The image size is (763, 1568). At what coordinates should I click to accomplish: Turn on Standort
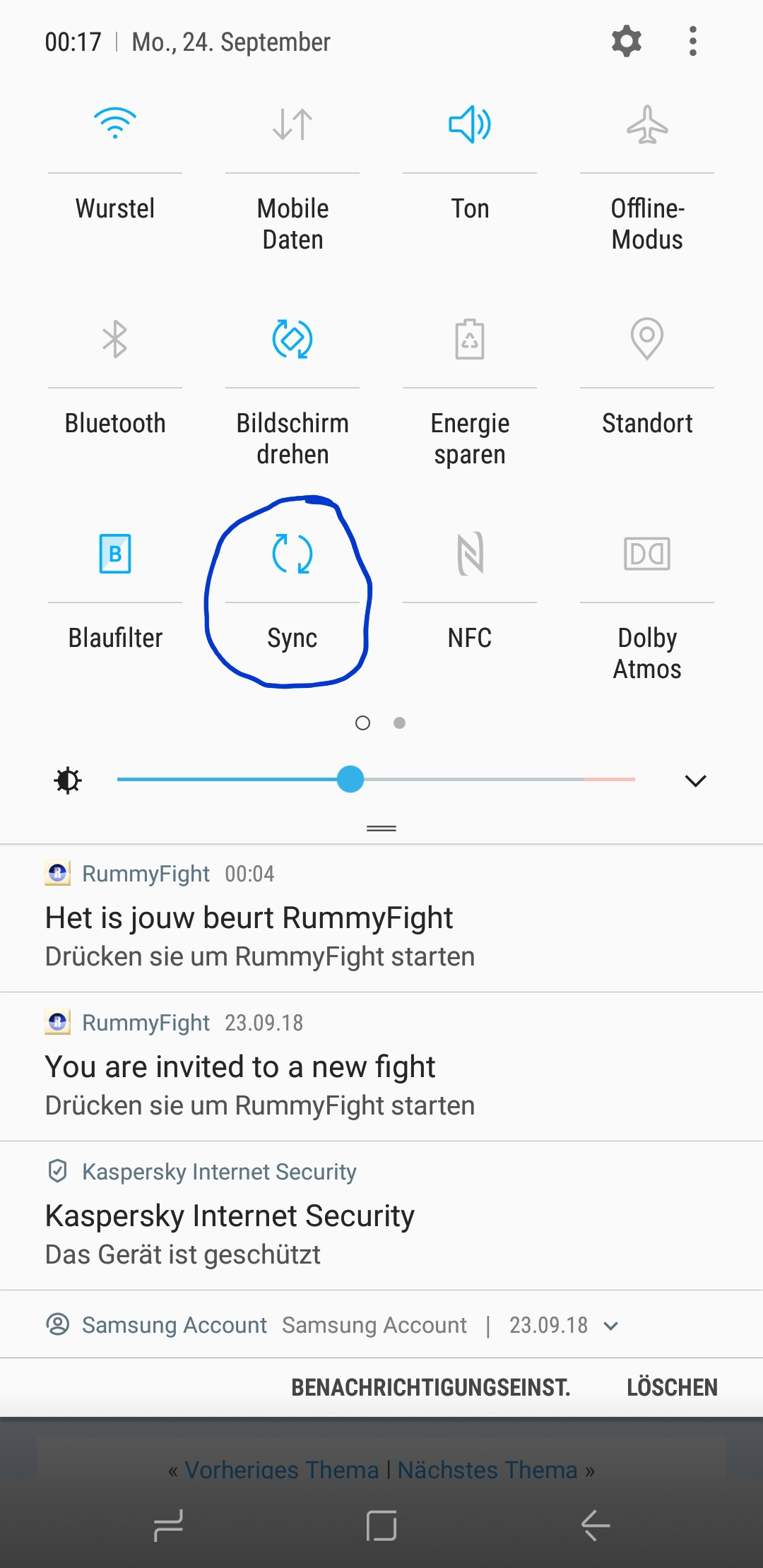(647, 340)
